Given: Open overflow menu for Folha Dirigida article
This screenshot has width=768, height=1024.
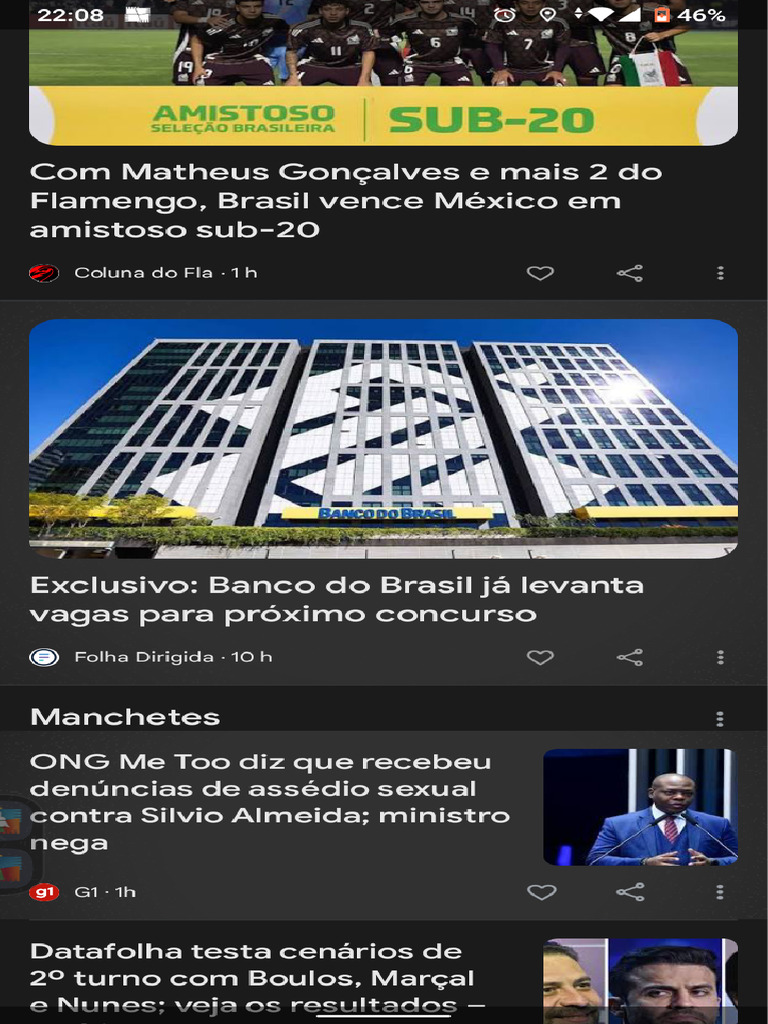Looking at the screenshot, I should [x=720, y=657].
